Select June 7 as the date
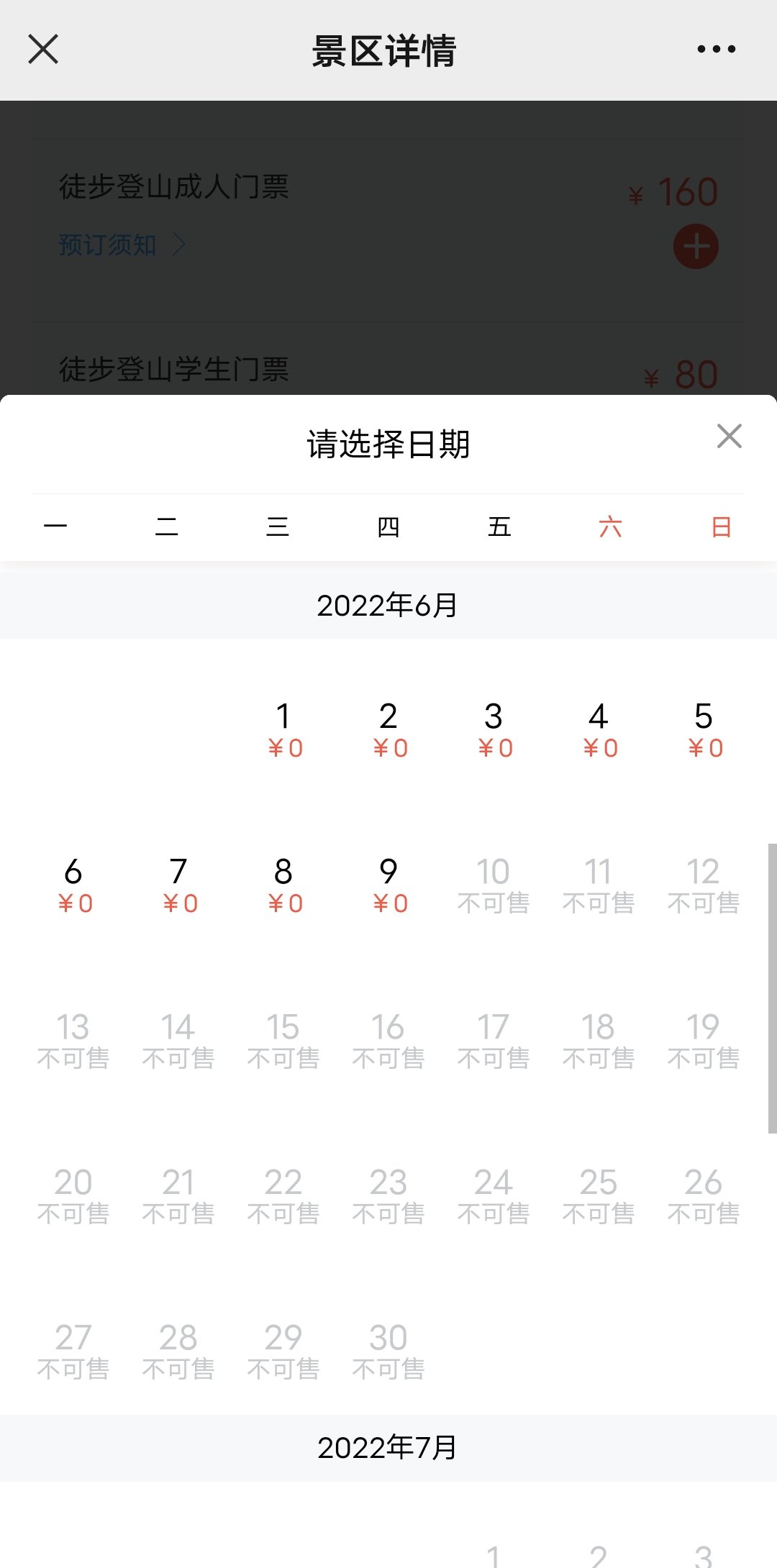 (x=178, y=885)
